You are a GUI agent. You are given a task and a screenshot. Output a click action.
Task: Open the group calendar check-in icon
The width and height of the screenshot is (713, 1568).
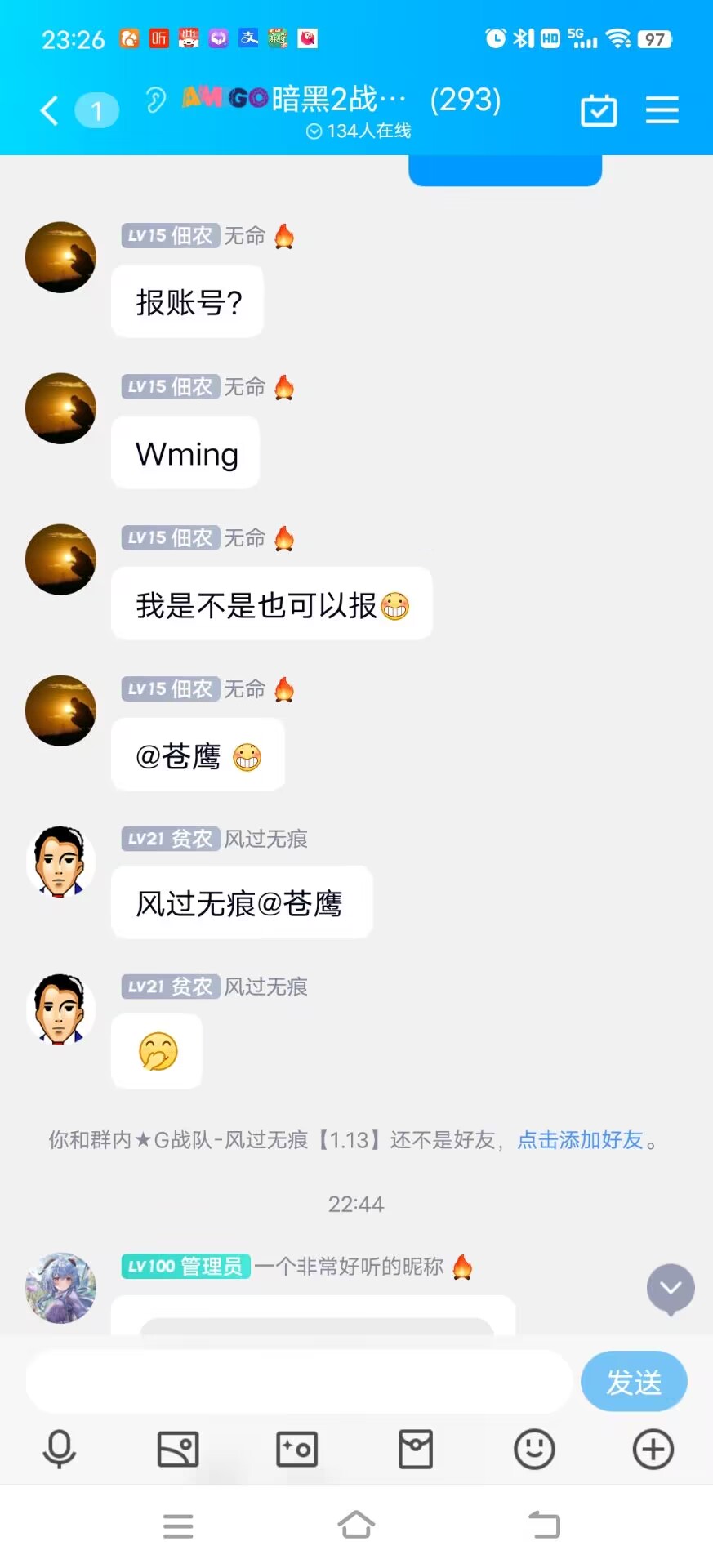click(598, 110)
